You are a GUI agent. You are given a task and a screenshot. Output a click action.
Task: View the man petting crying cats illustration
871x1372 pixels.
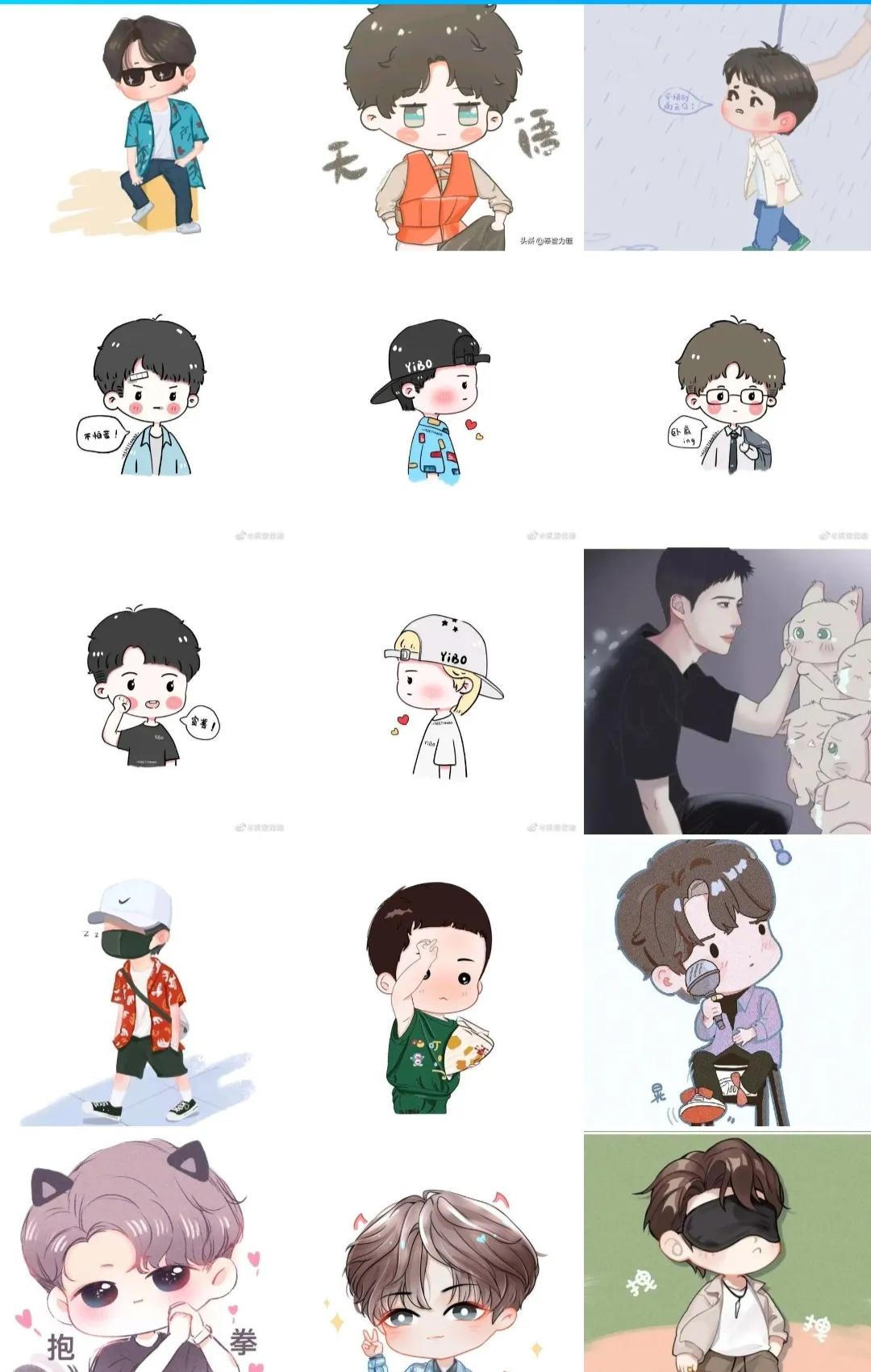tap(727, 691)
